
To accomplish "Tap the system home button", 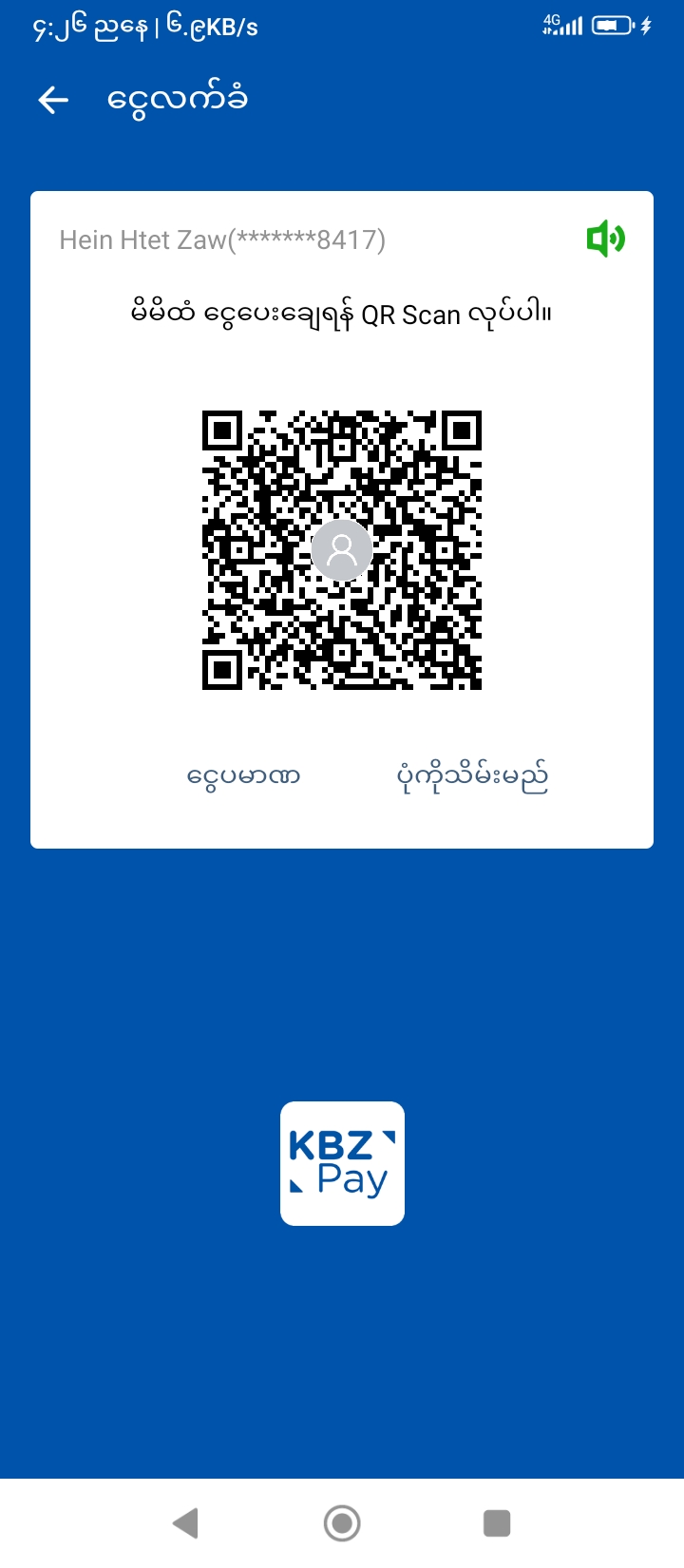I will pyautogui.click(x=342, y=1523).
